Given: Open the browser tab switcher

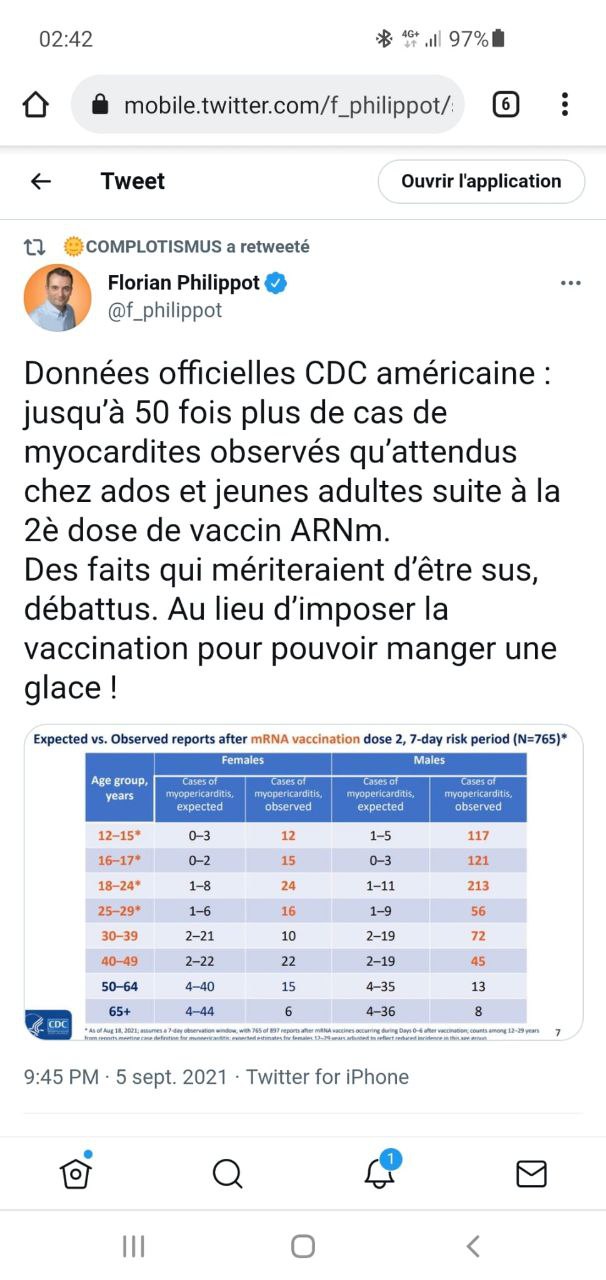Looking at the screenshot, I should [x=506, y=104].
